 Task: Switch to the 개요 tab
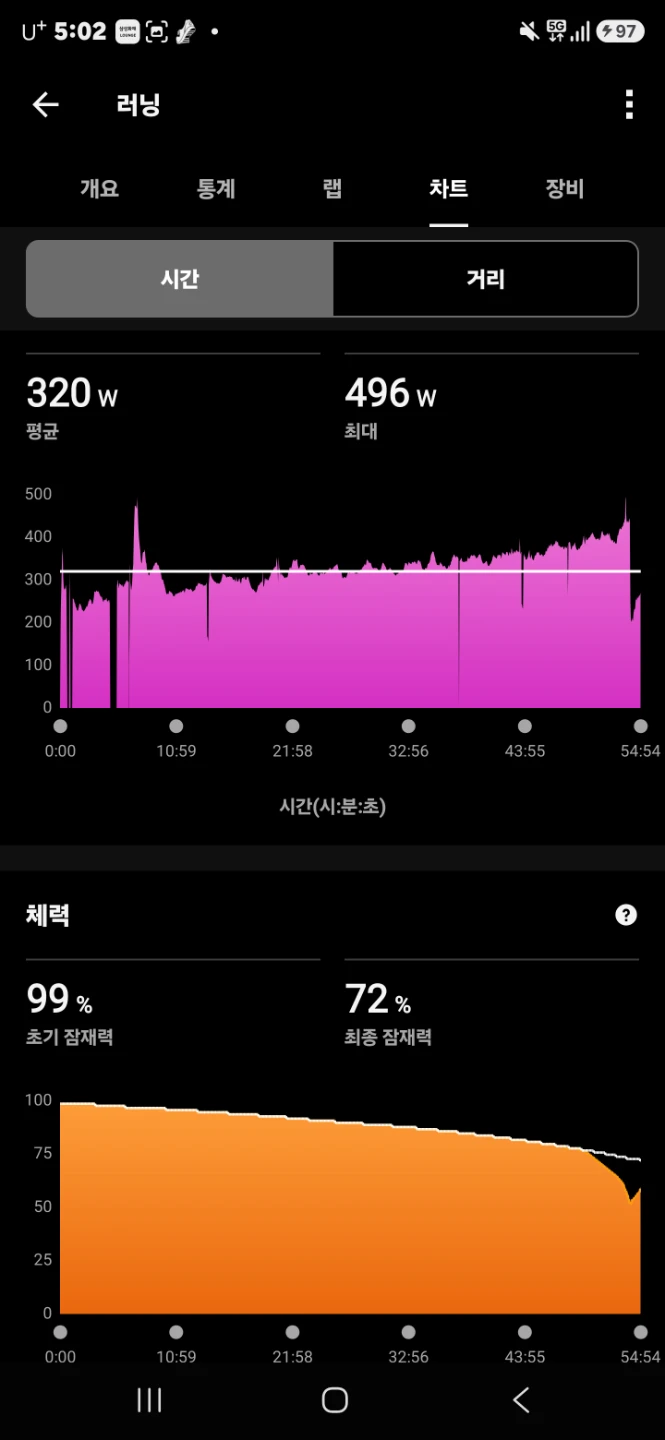pos(100,189)
